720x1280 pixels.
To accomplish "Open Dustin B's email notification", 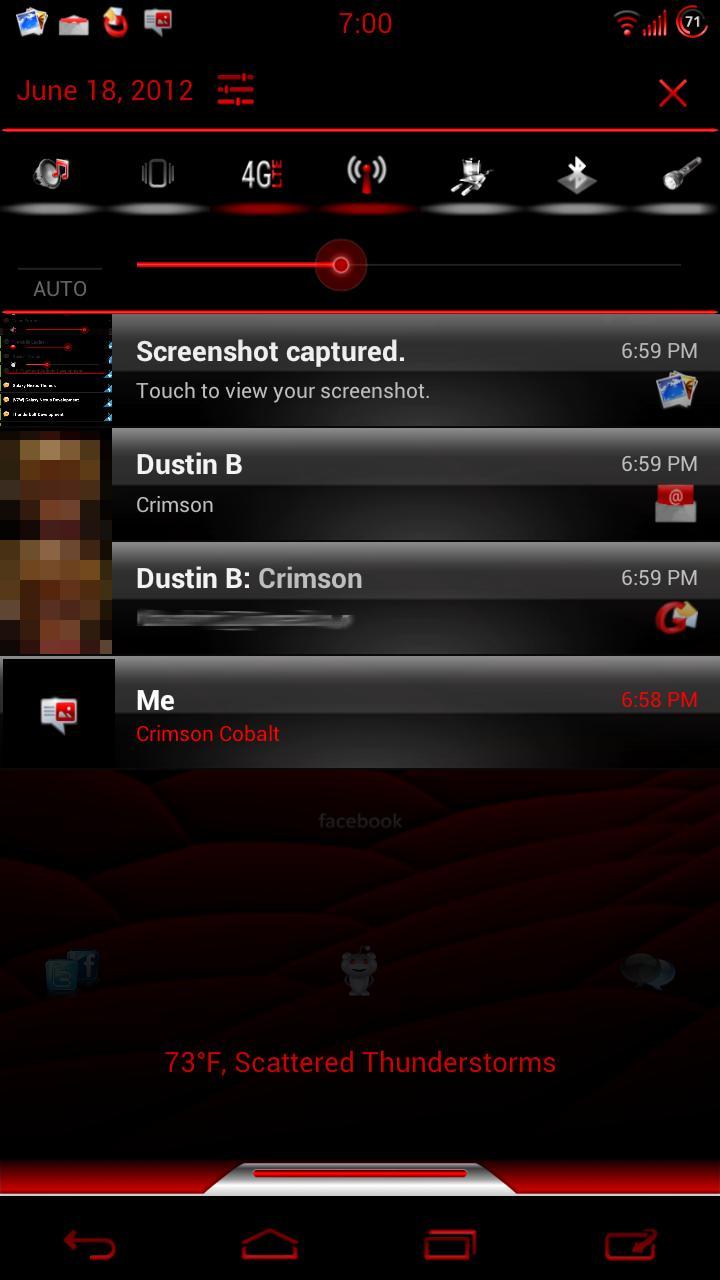I will [x=400, y=484].
